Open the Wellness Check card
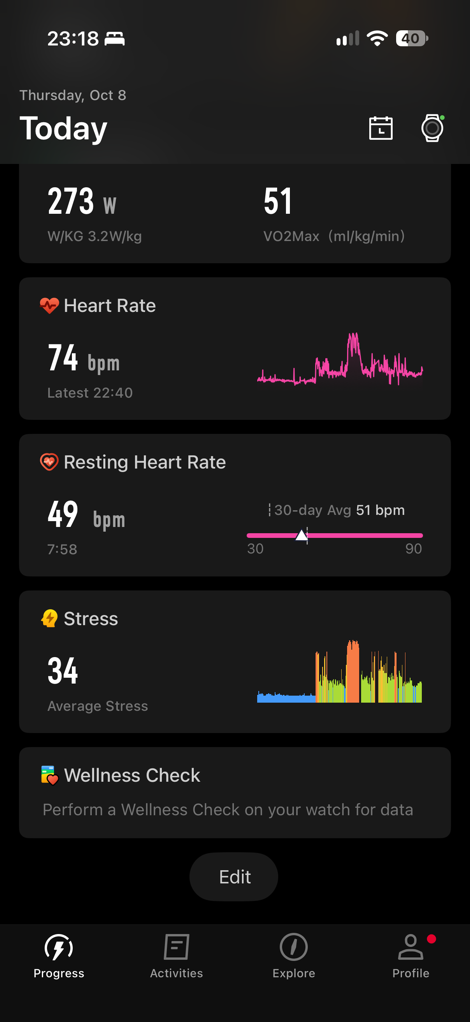470x1022 pixels. click(235, 792)
